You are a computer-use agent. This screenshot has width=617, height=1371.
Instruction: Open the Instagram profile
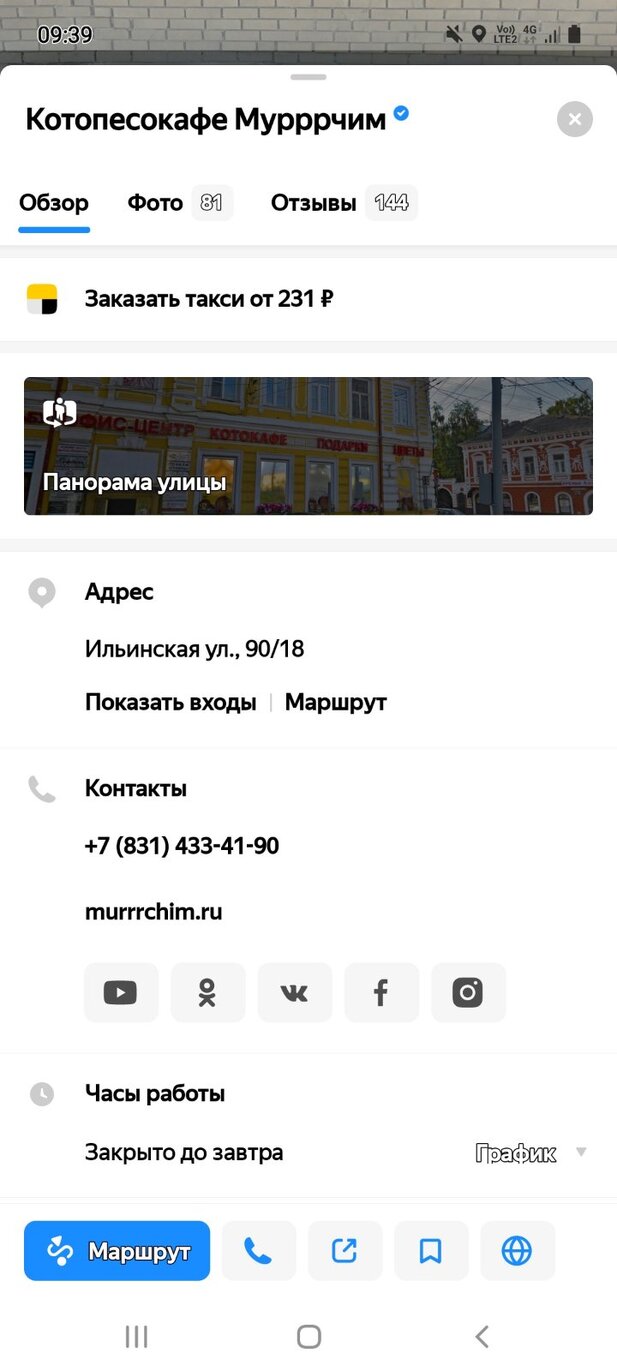[x=468, y=992]
